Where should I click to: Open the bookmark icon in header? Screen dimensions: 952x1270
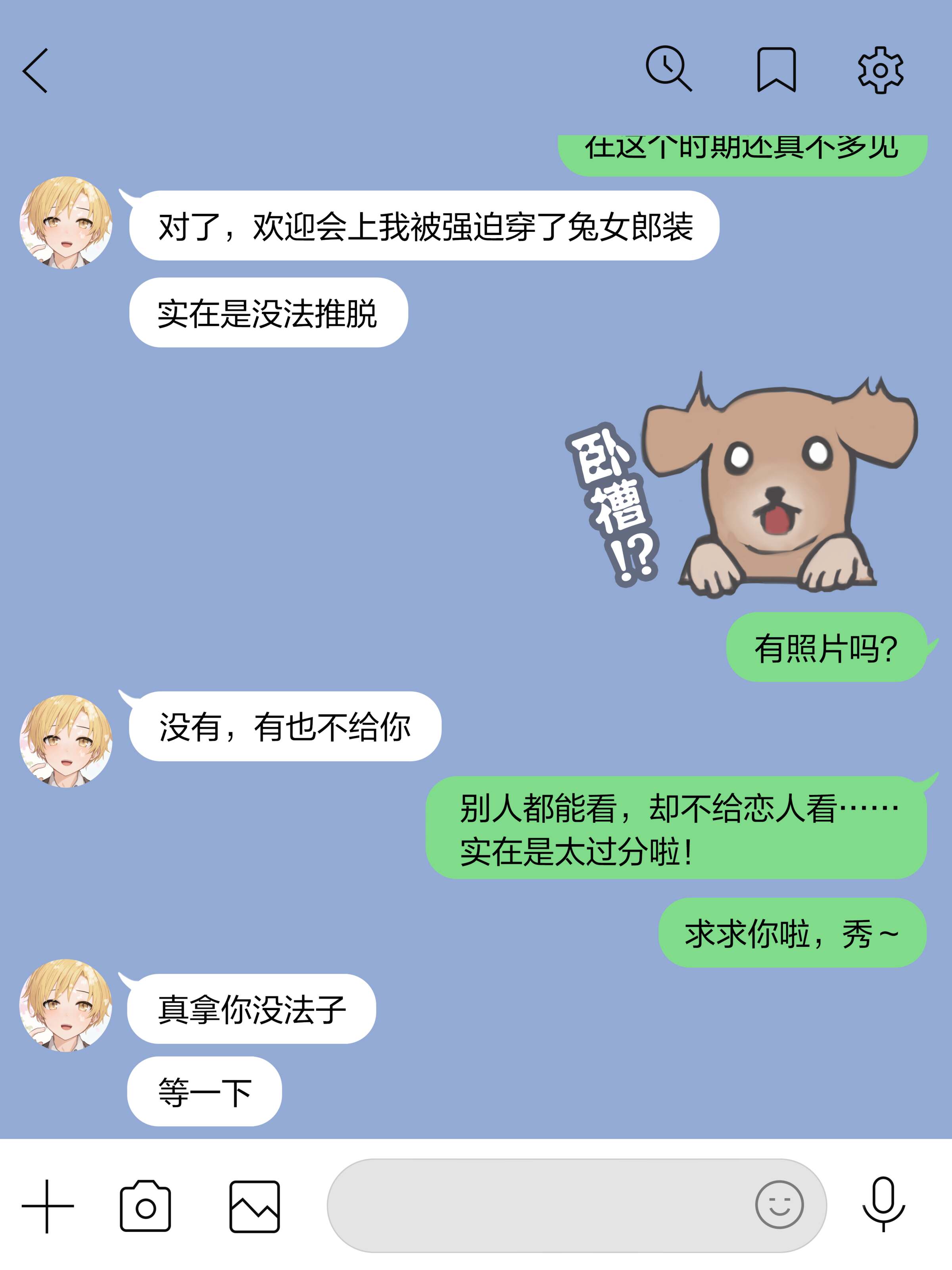776,70
